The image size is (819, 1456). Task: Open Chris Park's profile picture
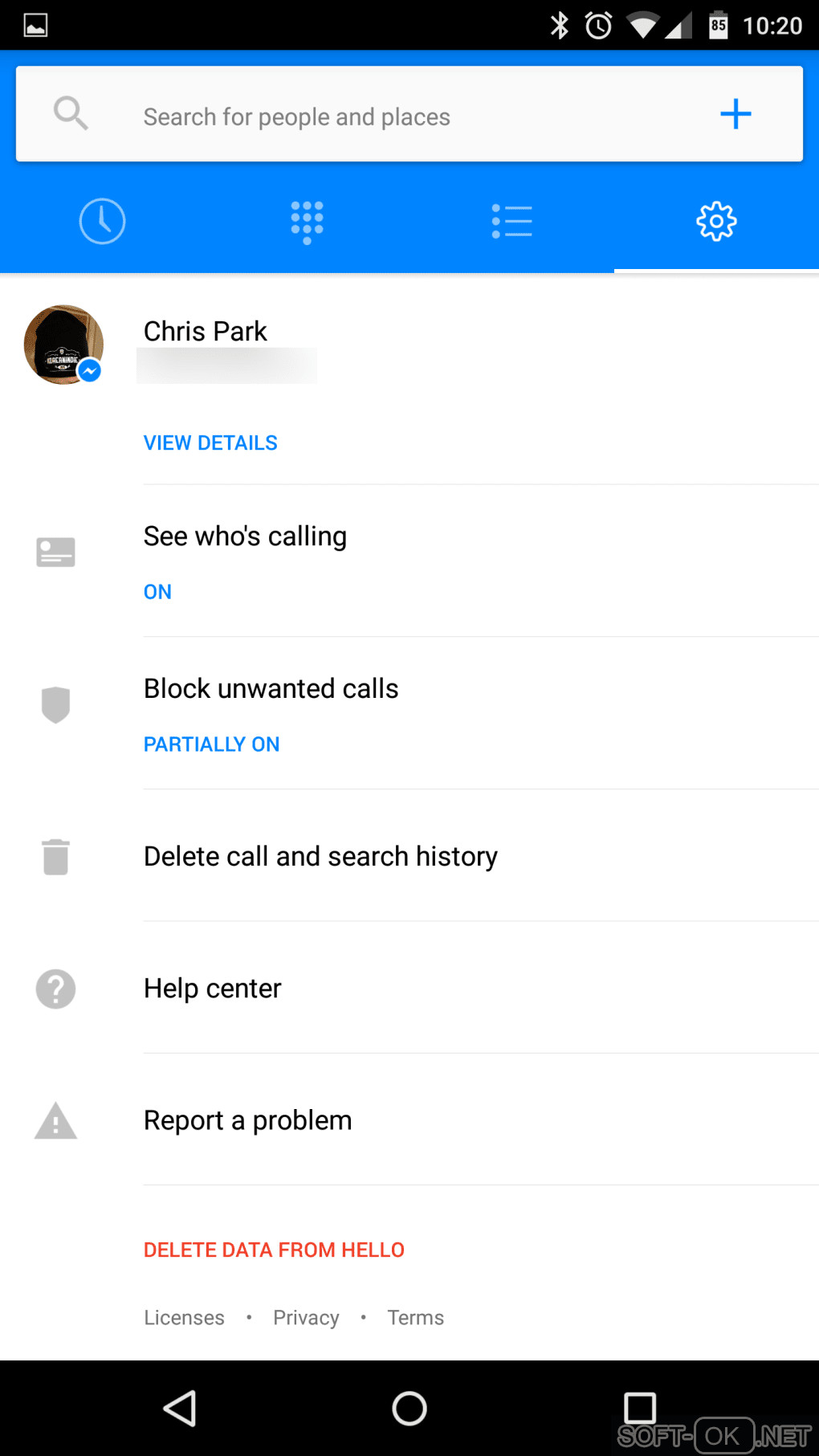[63, 345]
